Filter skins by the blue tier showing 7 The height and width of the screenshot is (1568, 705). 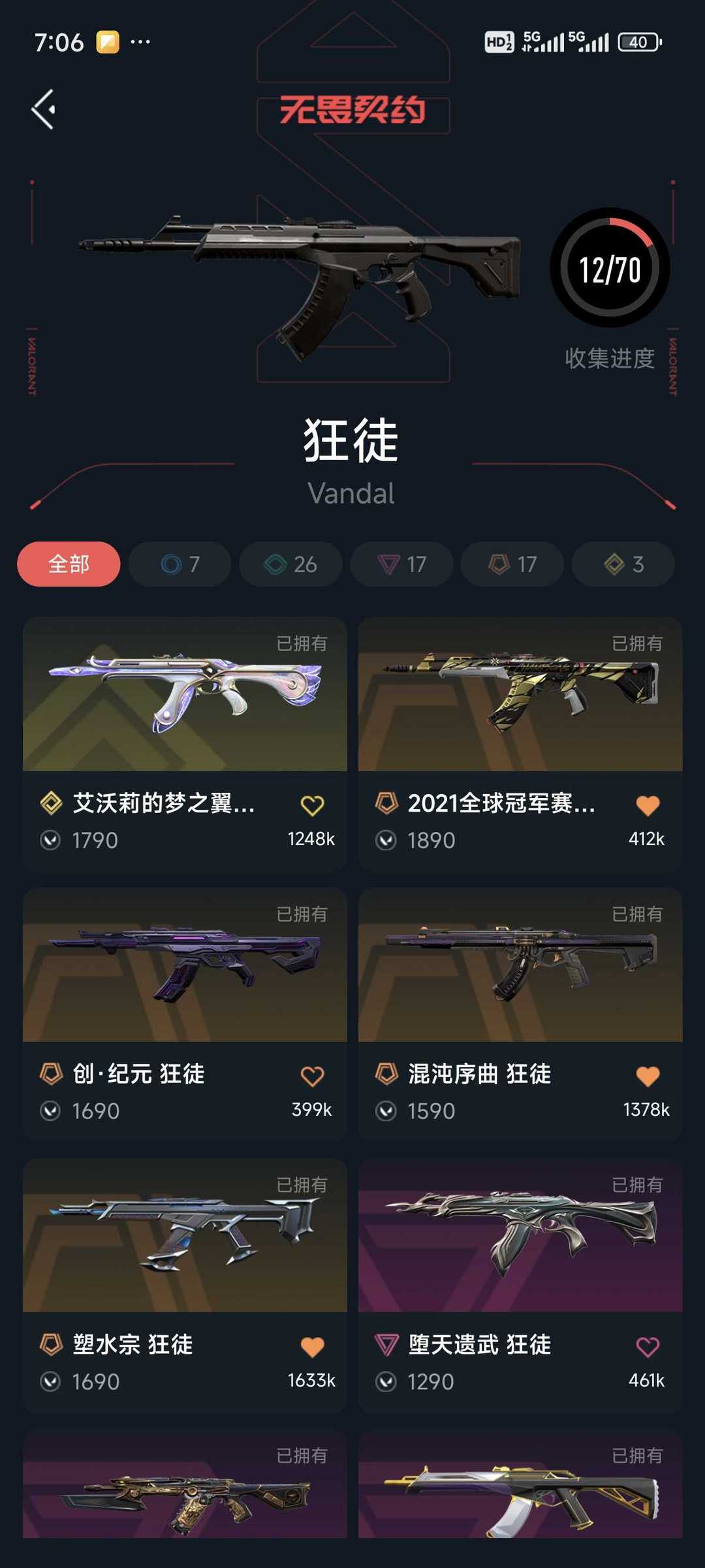(180, 564)
